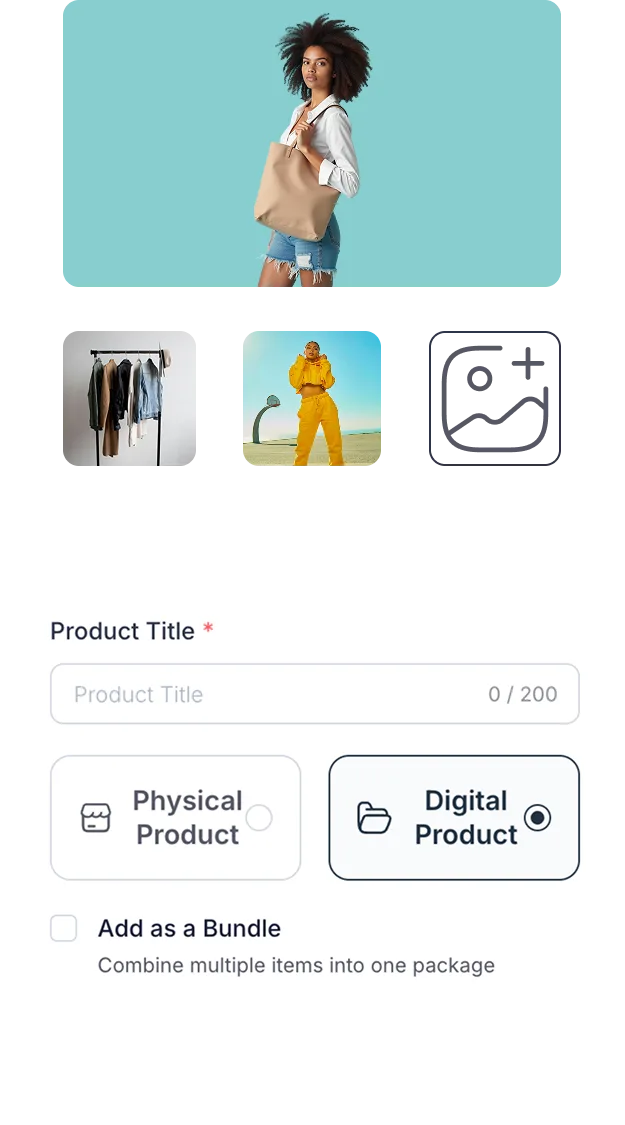Open the main product photo of the woman with tote bag
This screenshot has width=625, height=1125.
tap(312, 144)
